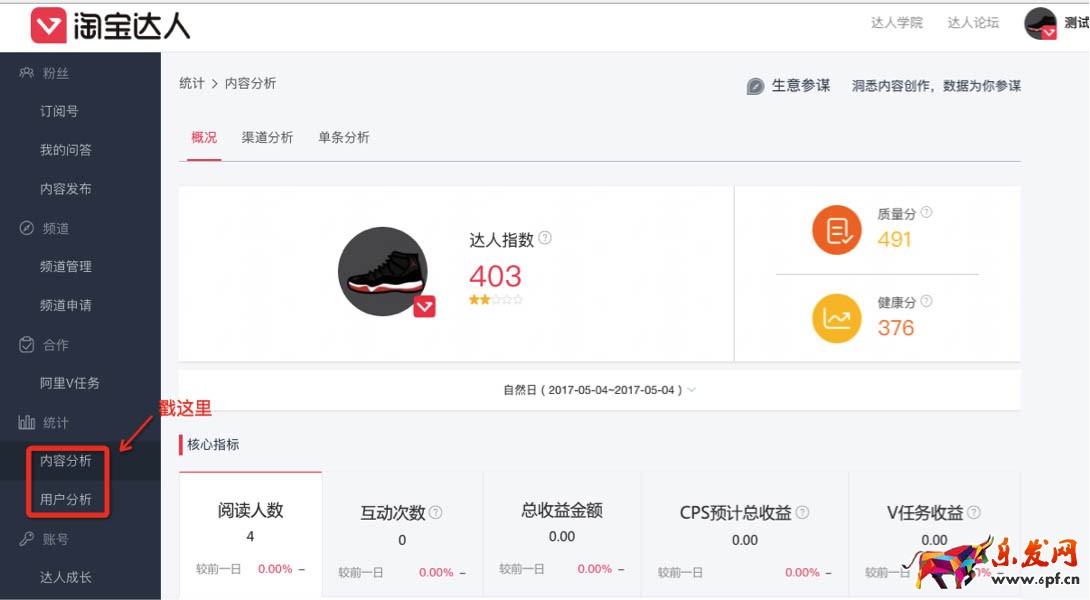
Task: Select the 互动次数 metric card
Action: coord(402,535)
